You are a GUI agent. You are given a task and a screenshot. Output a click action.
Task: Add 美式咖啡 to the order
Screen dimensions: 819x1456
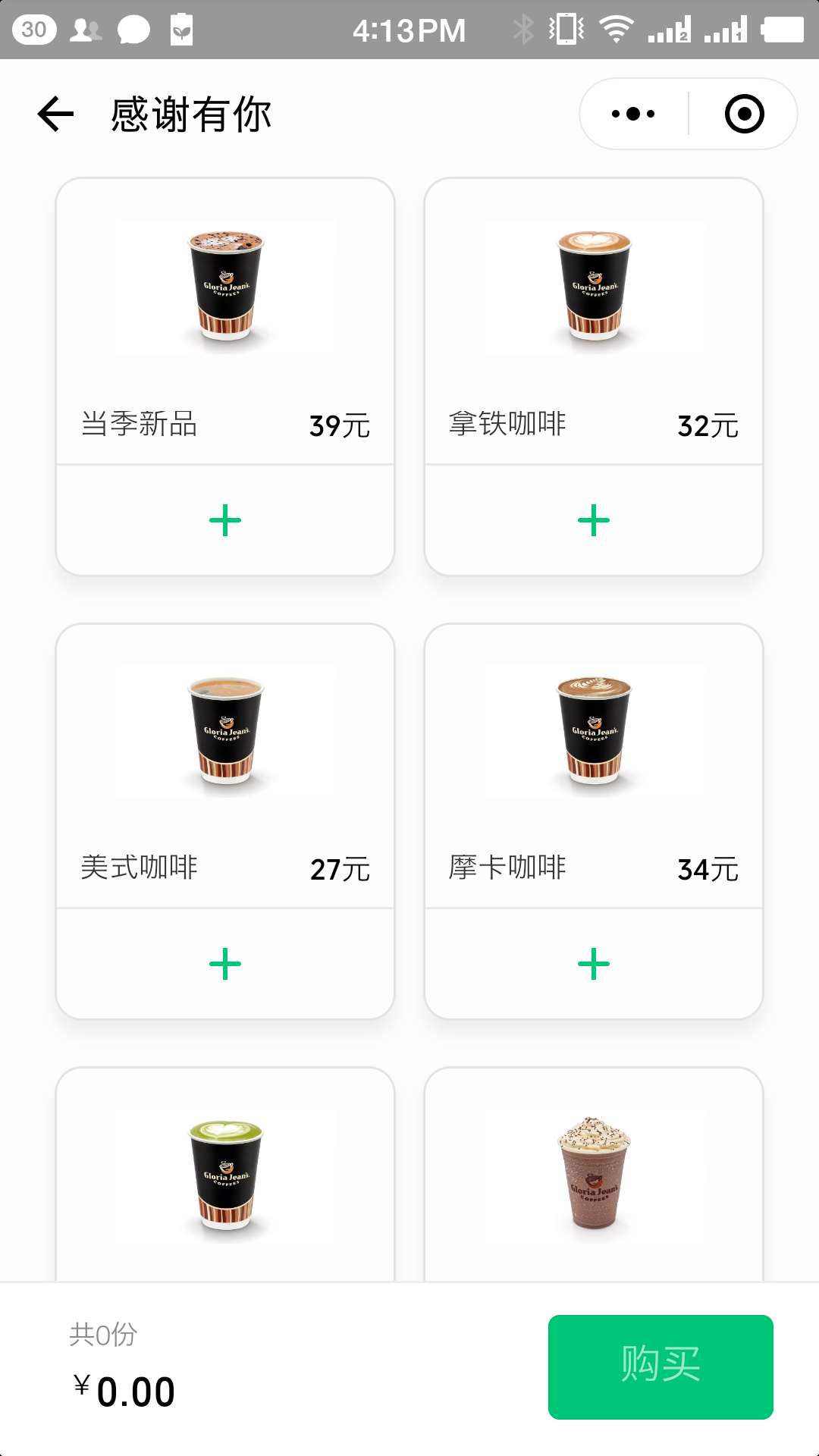[x=225, y=965]
